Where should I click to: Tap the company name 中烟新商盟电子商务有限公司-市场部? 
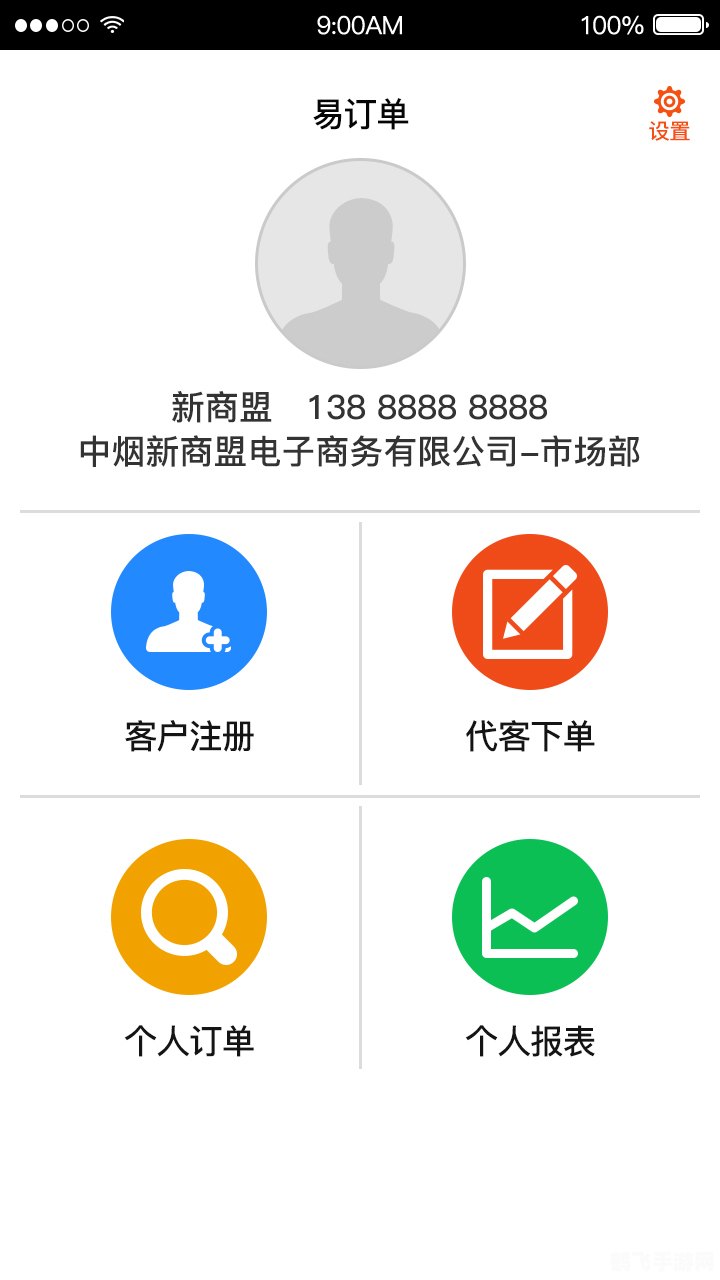pyautogui.click(x=360, y=453)
